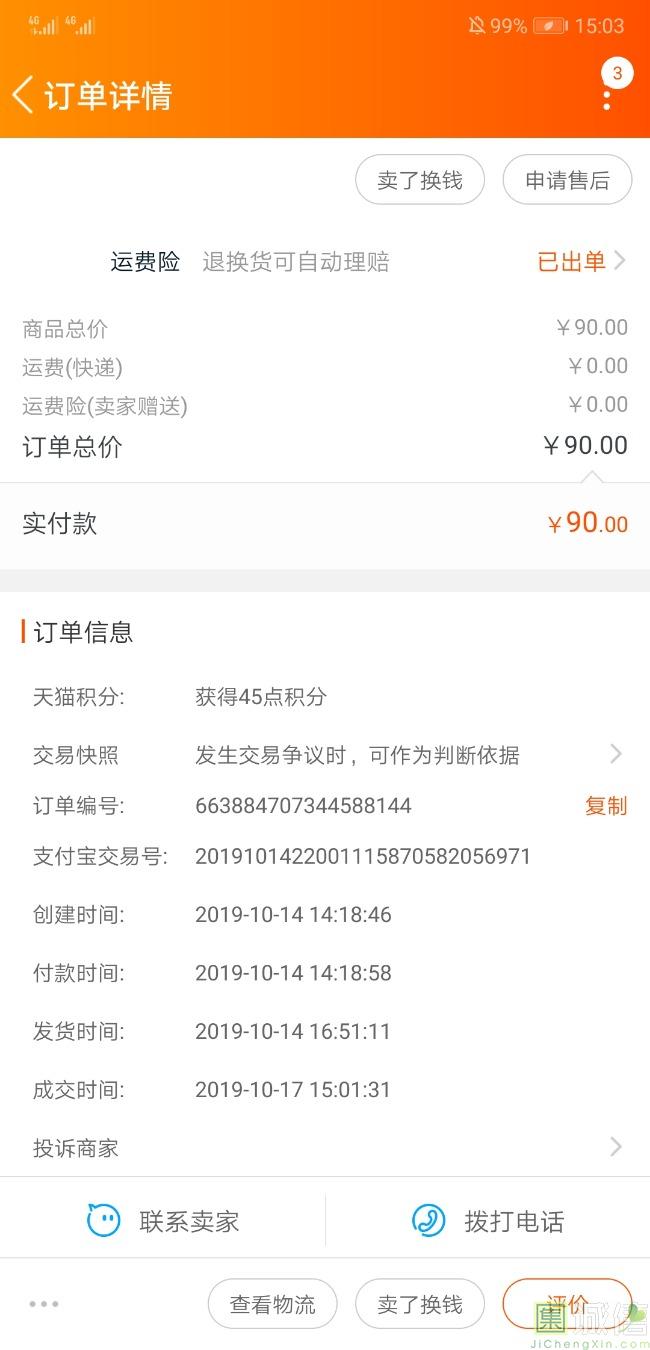
Task: Tap 查看物流 to view shipping
Action: [272, 1304]
